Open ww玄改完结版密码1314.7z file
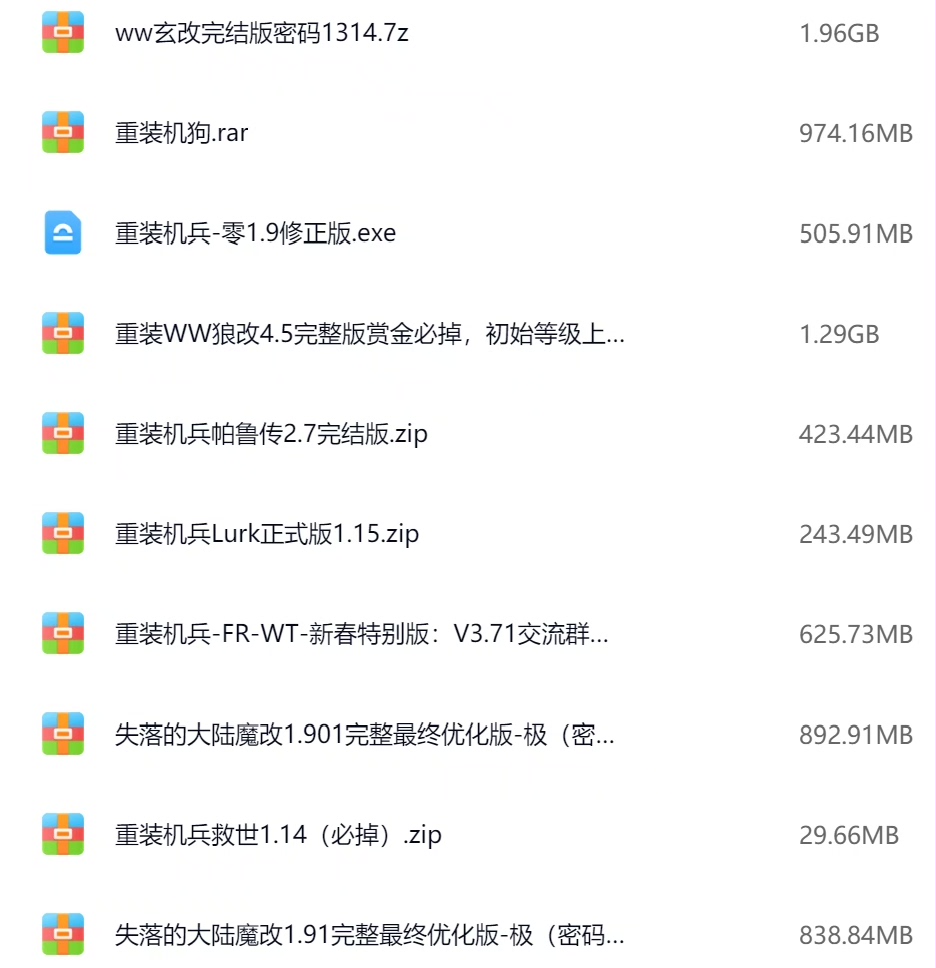The height and width of the screenshot is (968, 936). pos(262,33)
